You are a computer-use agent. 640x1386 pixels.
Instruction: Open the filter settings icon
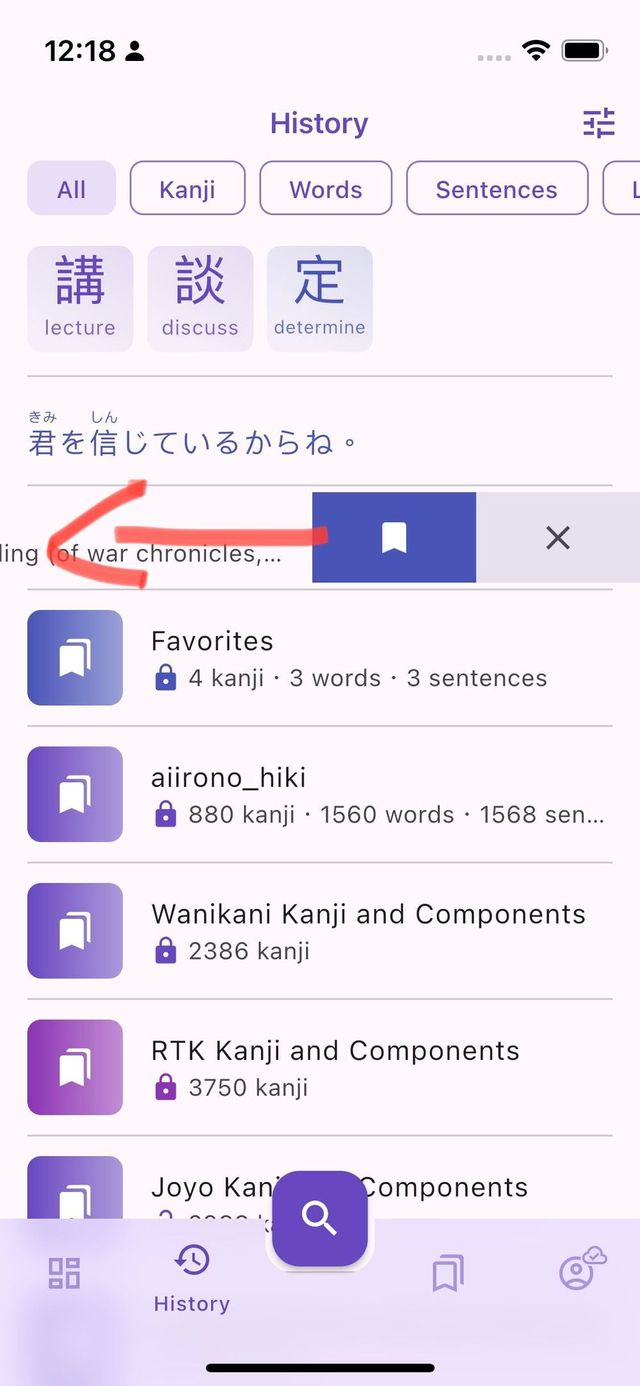[x=599, y=123]
